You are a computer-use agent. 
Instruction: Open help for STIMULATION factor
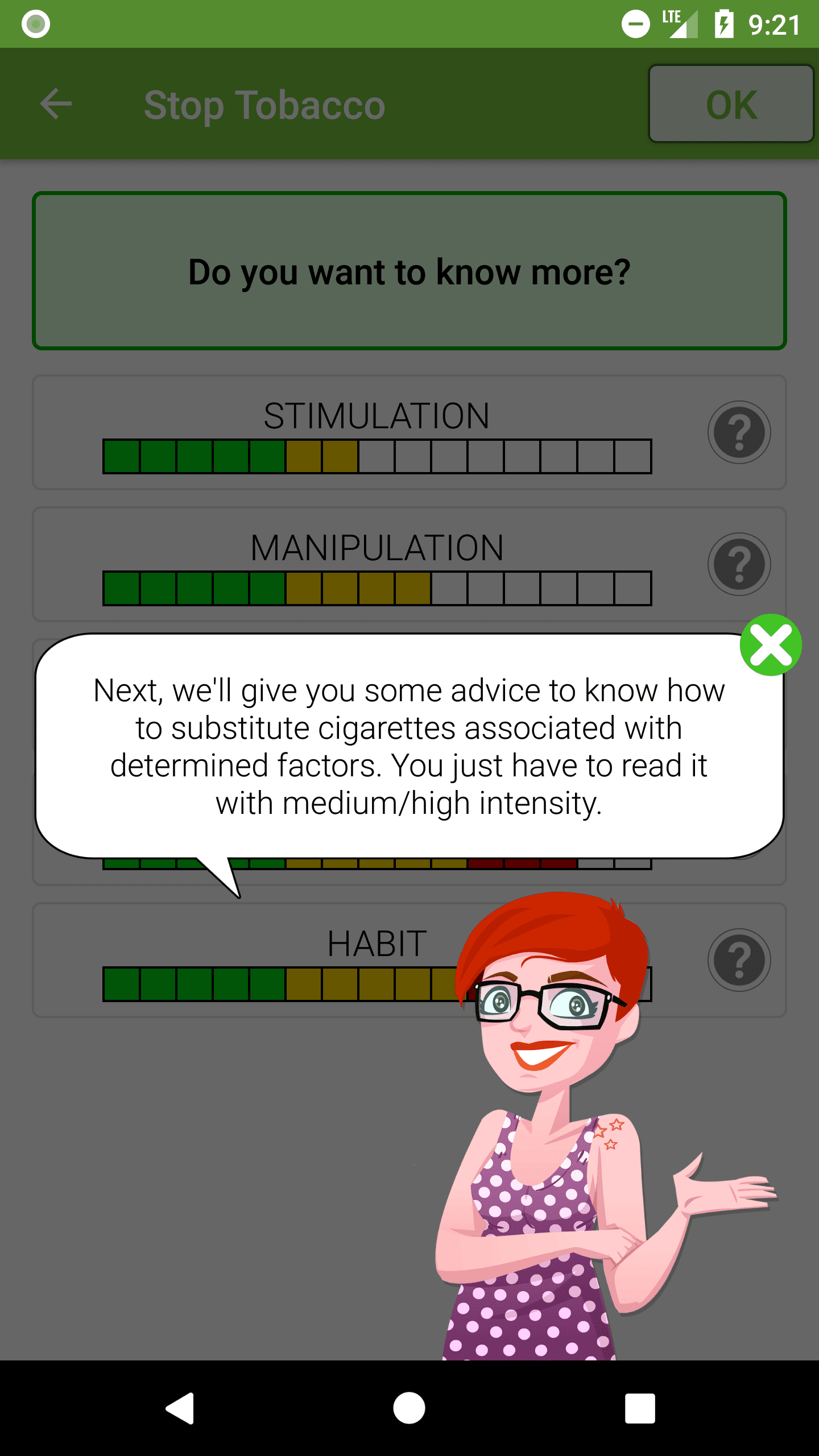coord(738,432)
